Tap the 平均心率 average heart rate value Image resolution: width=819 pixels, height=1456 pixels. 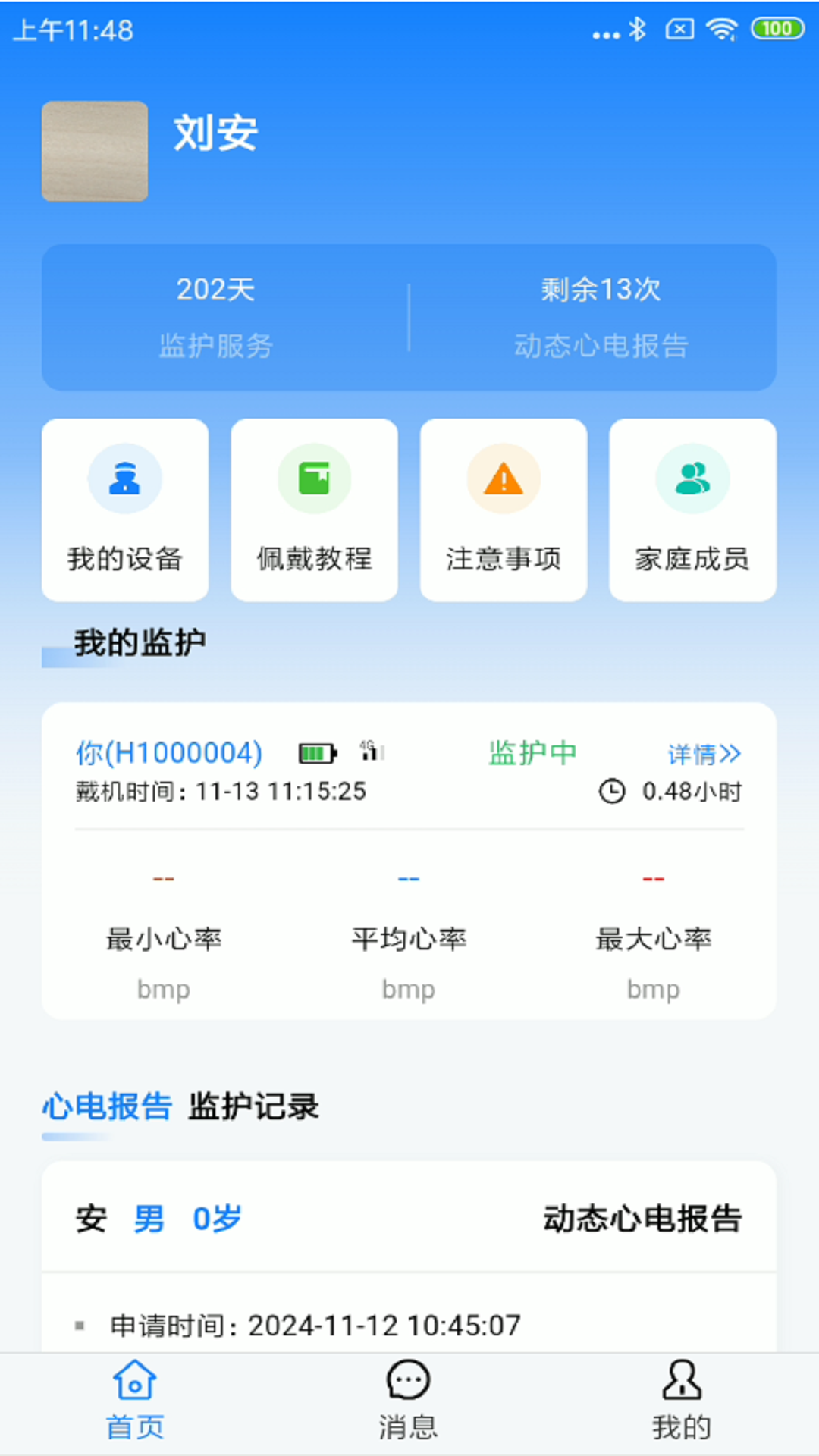pyautogui.click(x=408, y=878)
